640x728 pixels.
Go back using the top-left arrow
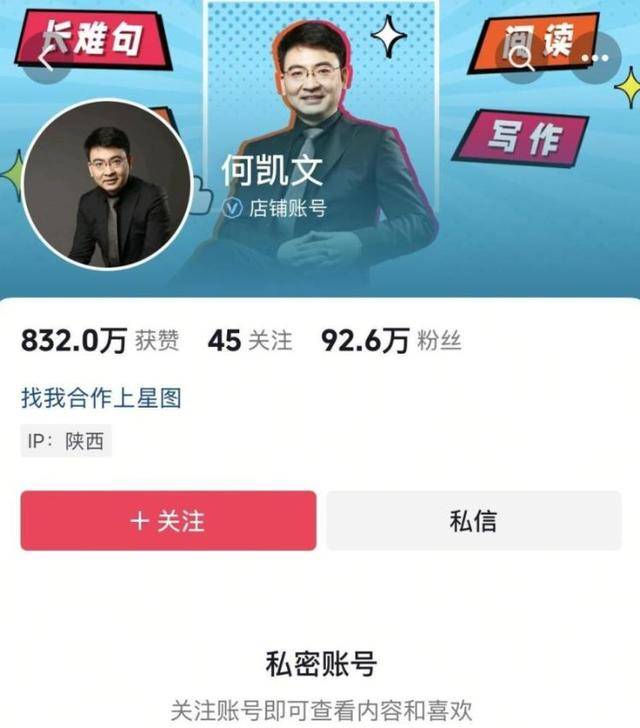(45, 56)
